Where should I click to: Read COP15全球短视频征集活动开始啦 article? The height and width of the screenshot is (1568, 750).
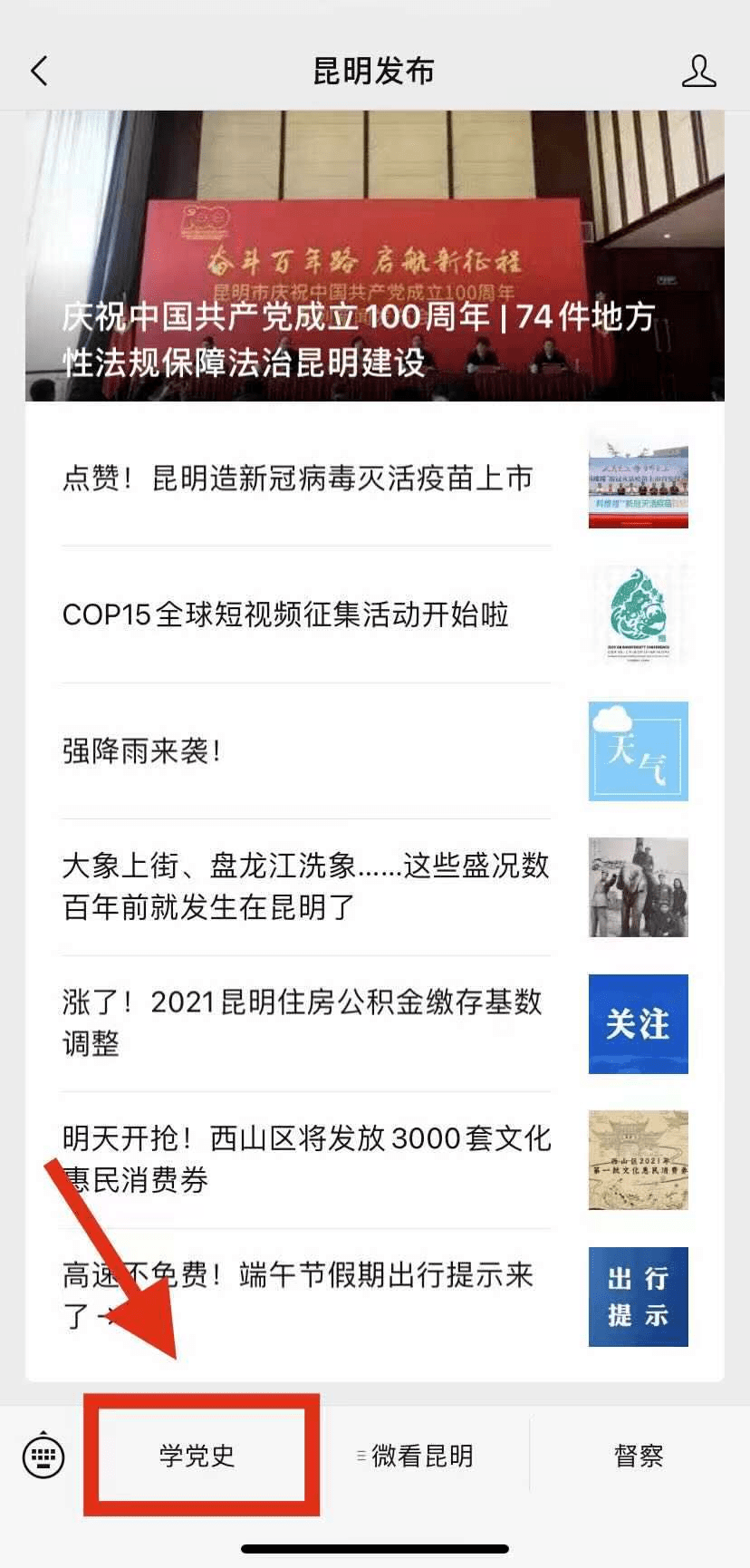pyautogui.click(x=285, y=615)
